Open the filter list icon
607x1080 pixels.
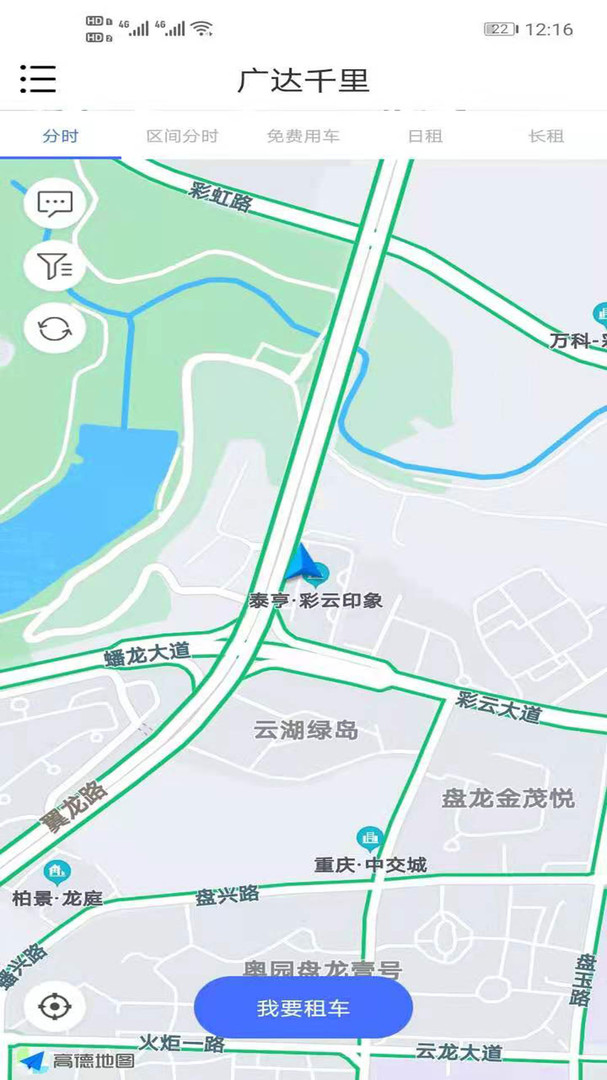point(55,266)
